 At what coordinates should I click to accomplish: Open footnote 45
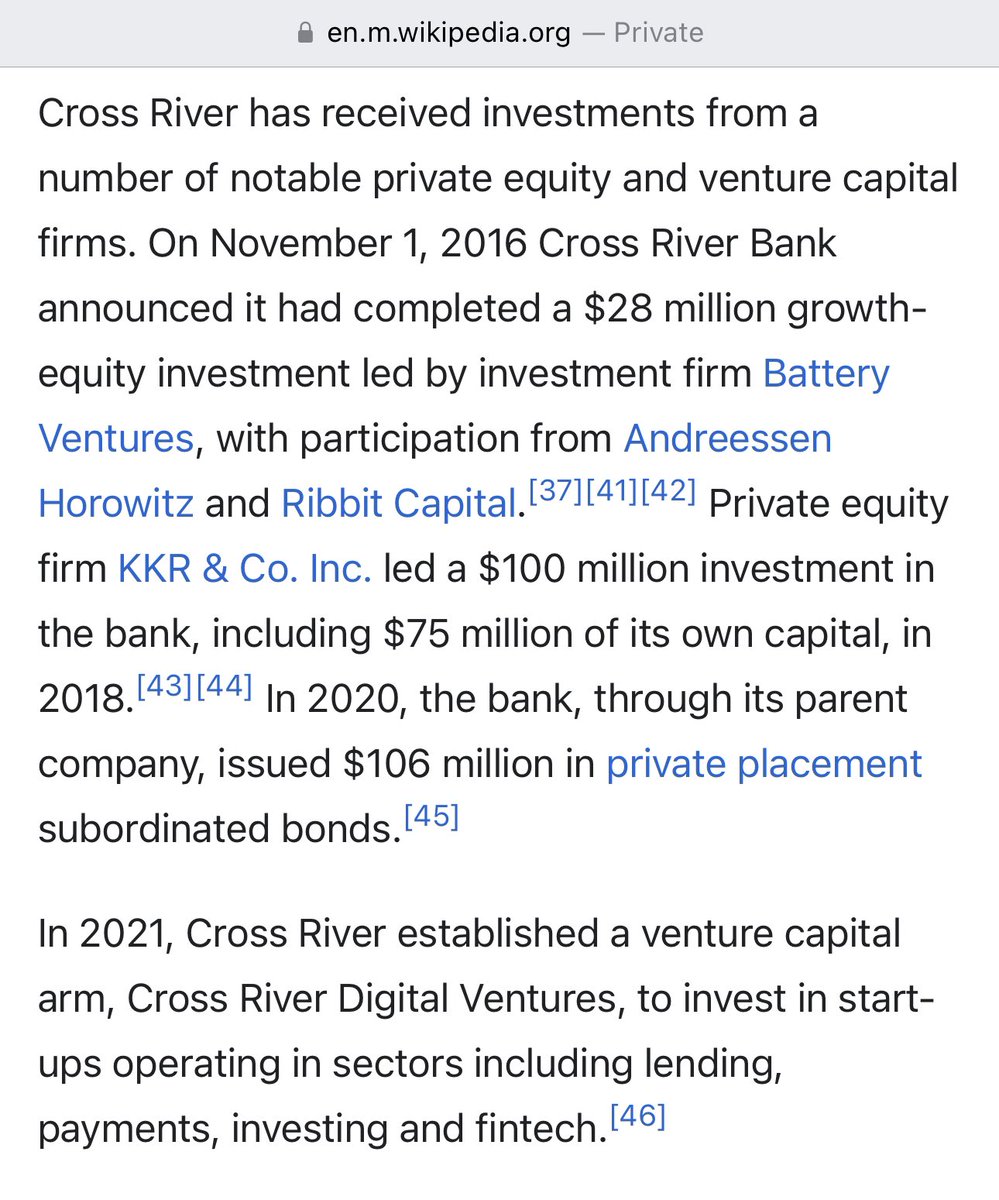pos(431,818)
